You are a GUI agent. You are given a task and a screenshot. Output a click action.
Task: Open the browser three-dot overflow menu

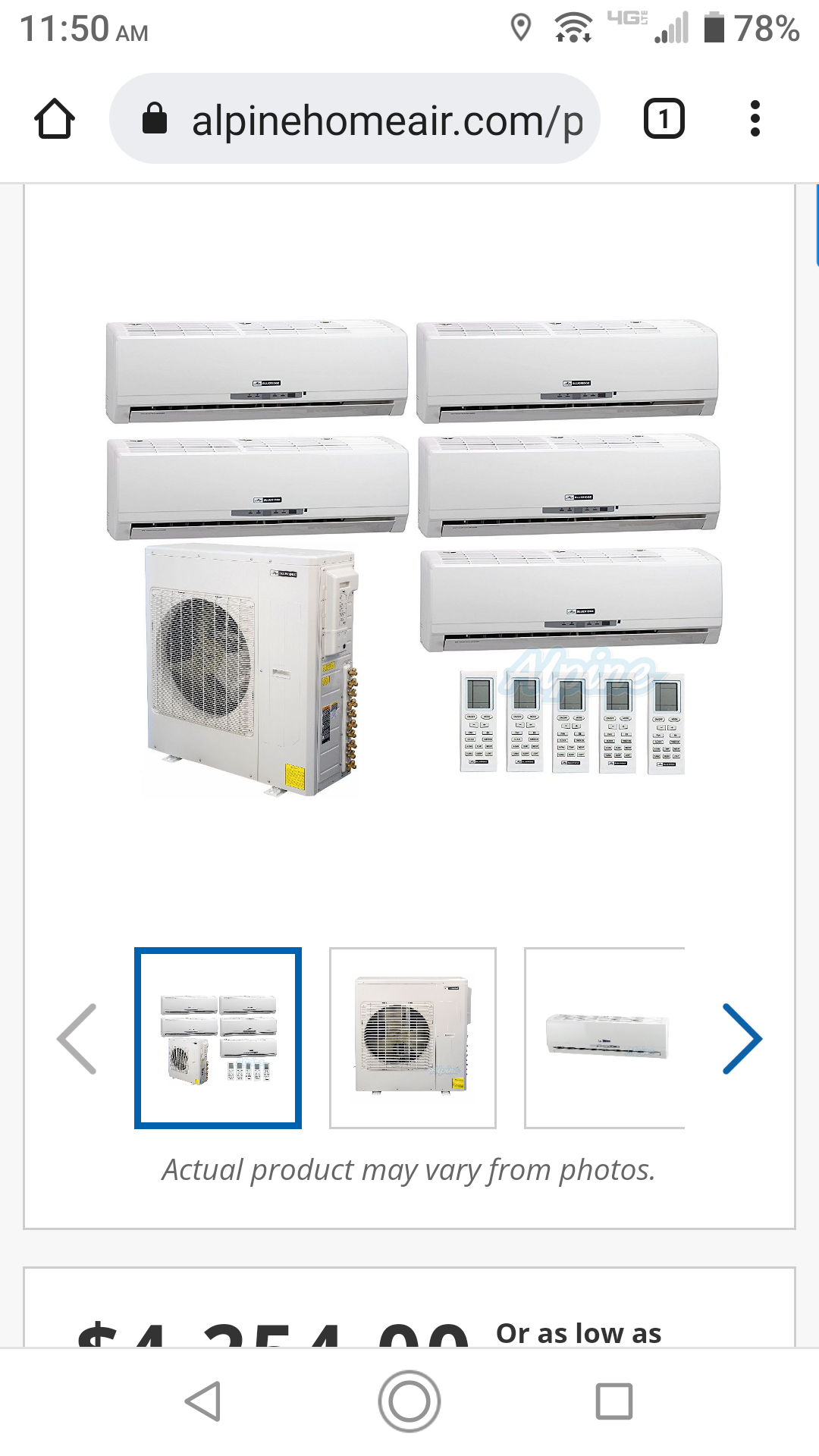pyautogui.click(x=755, y=119)
